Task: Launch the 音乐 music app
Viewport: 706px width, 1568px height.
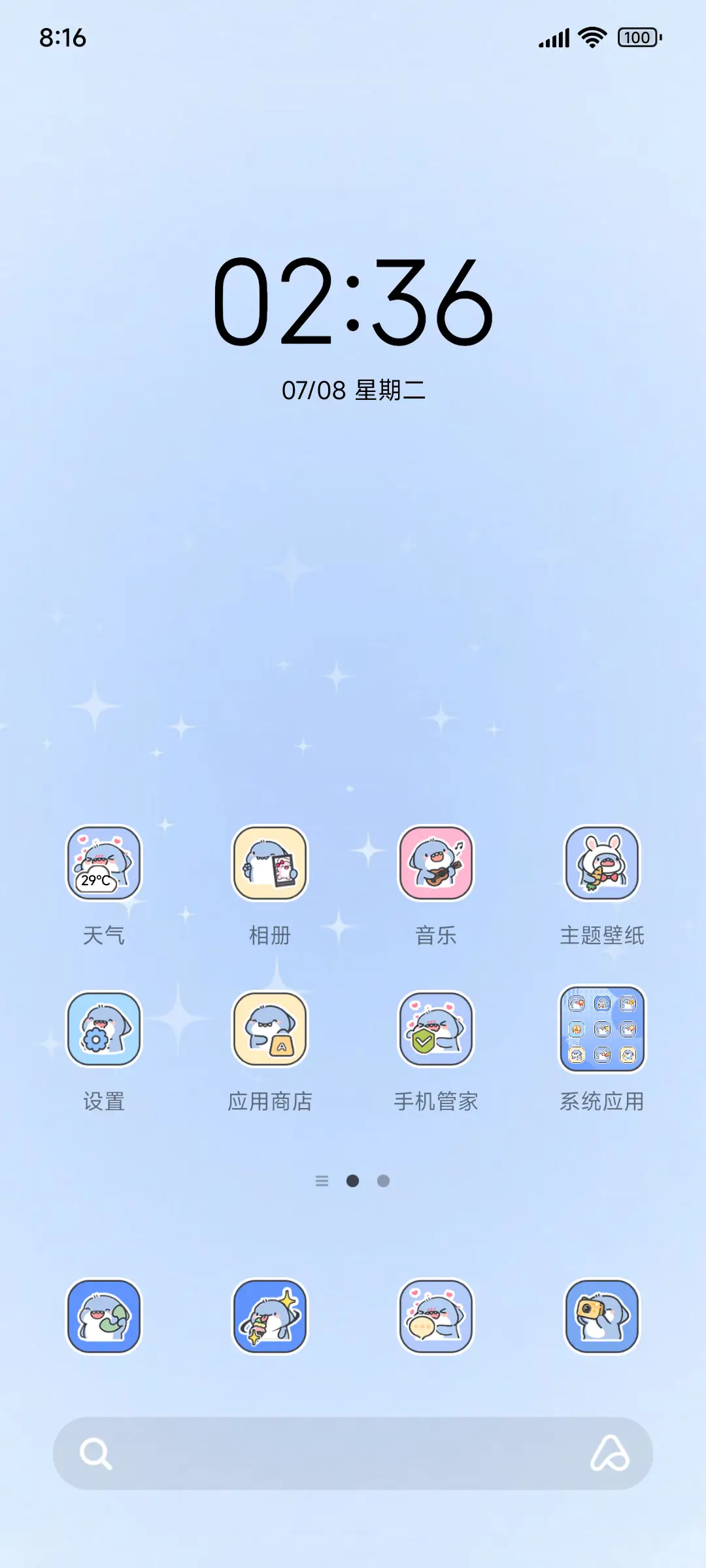Action: coord(437,864)
